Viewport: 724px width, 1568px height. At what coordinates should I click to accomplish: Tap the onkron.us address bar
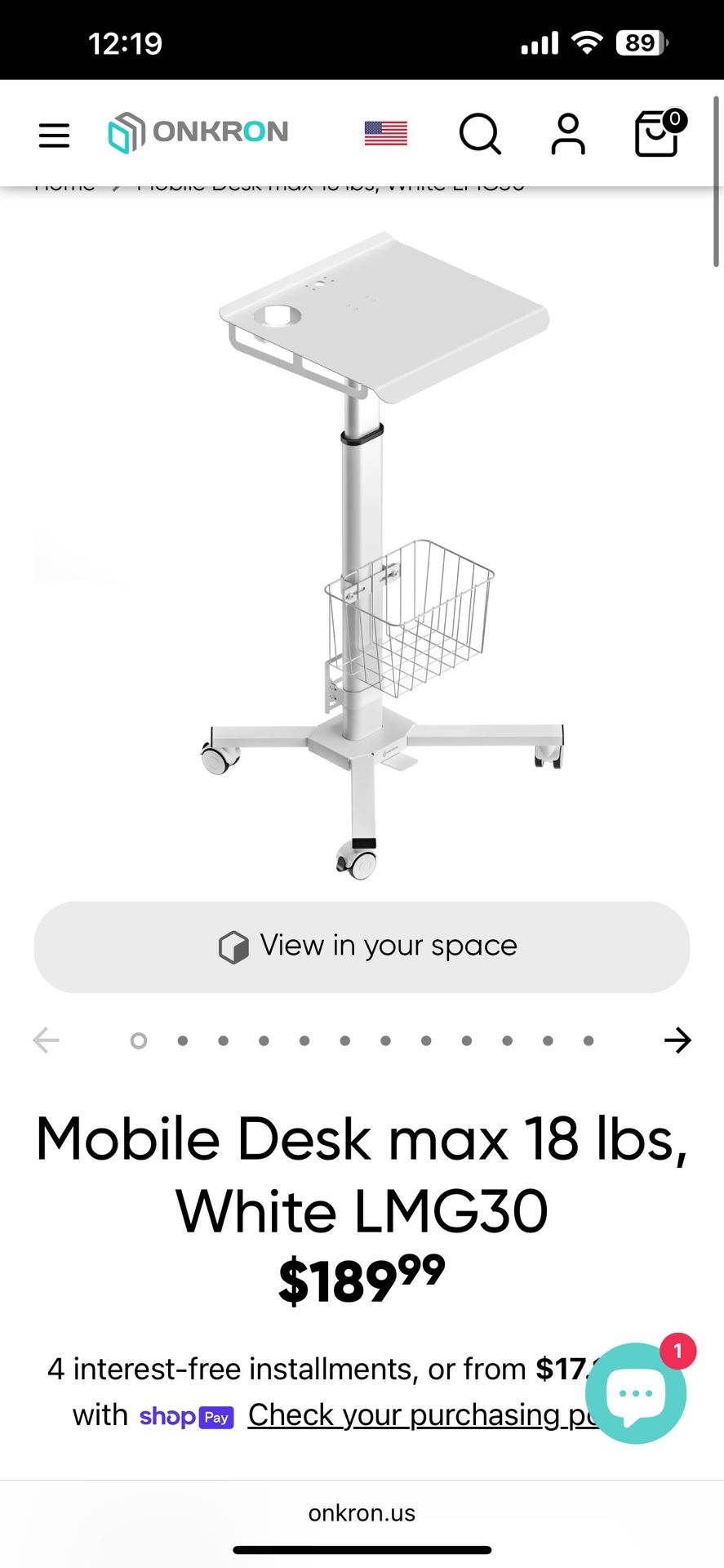pyautogui.click(x=362, y=1513)
